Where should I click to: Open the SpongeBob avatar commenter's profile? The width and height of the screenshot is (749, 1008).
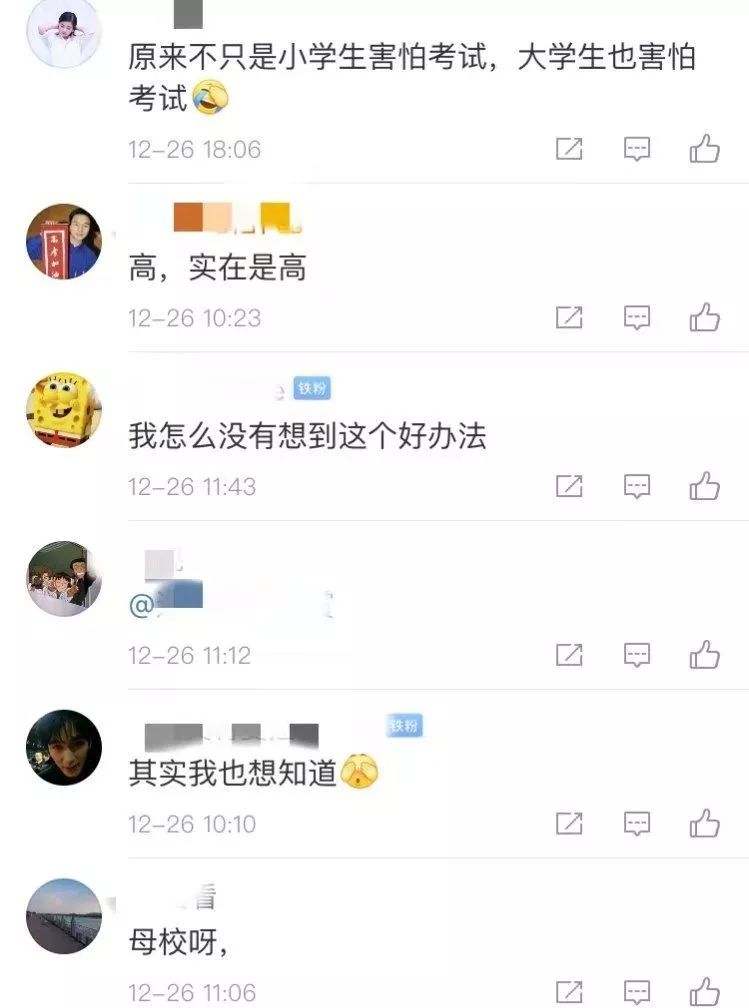pyautogui.click(x=63, y=410)
